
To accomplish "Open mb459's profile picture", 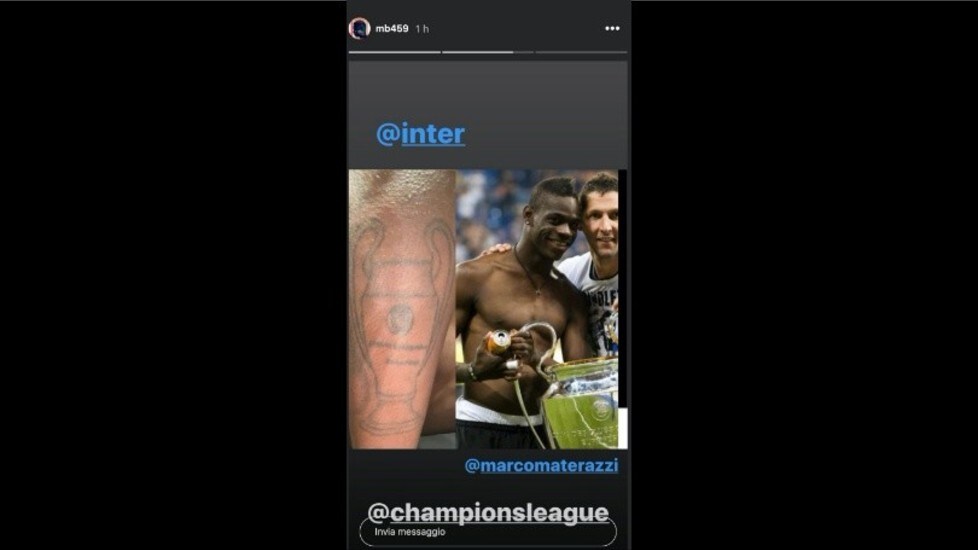I will click(359, 28).
